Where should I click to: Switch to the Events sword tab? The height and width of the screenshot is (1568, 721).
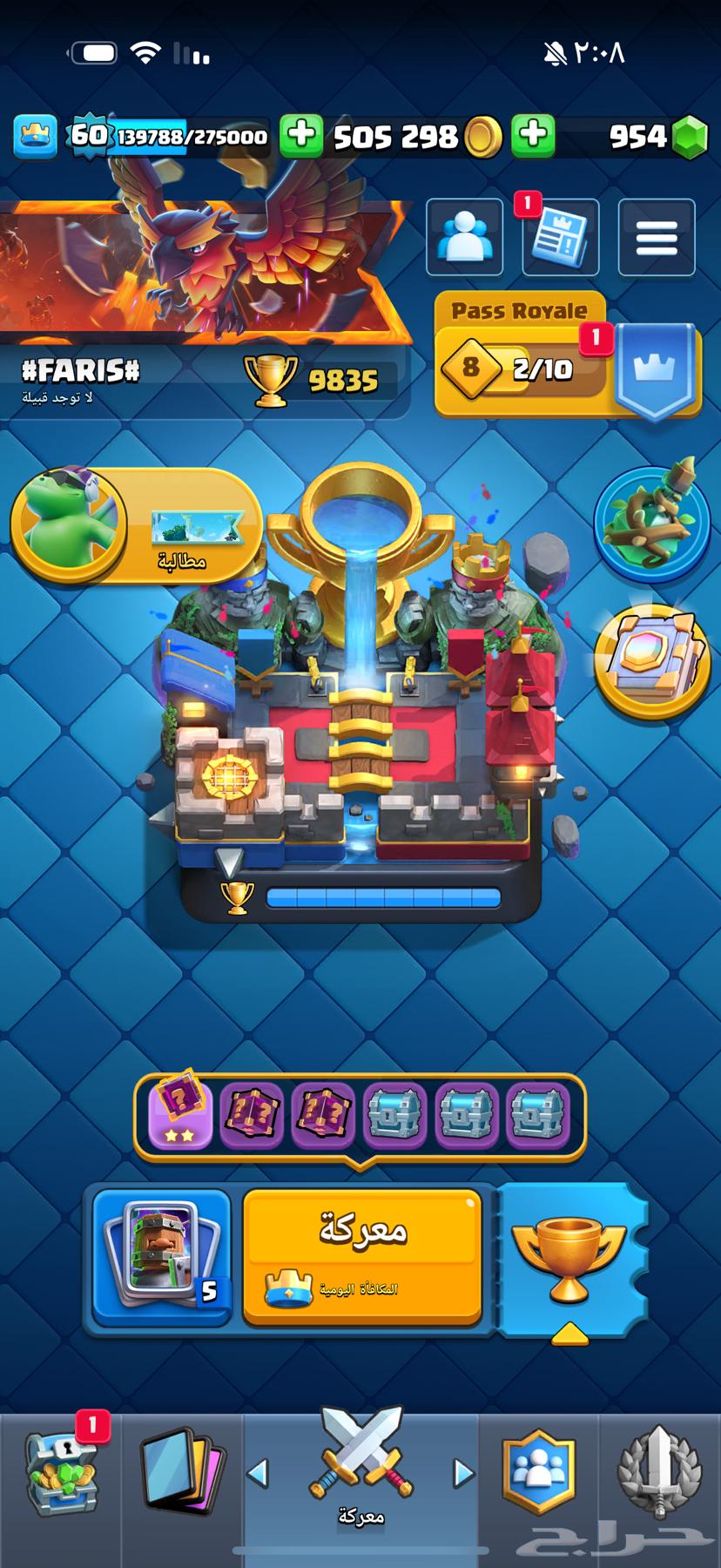pyautogui.click(x=659, y=1474)
